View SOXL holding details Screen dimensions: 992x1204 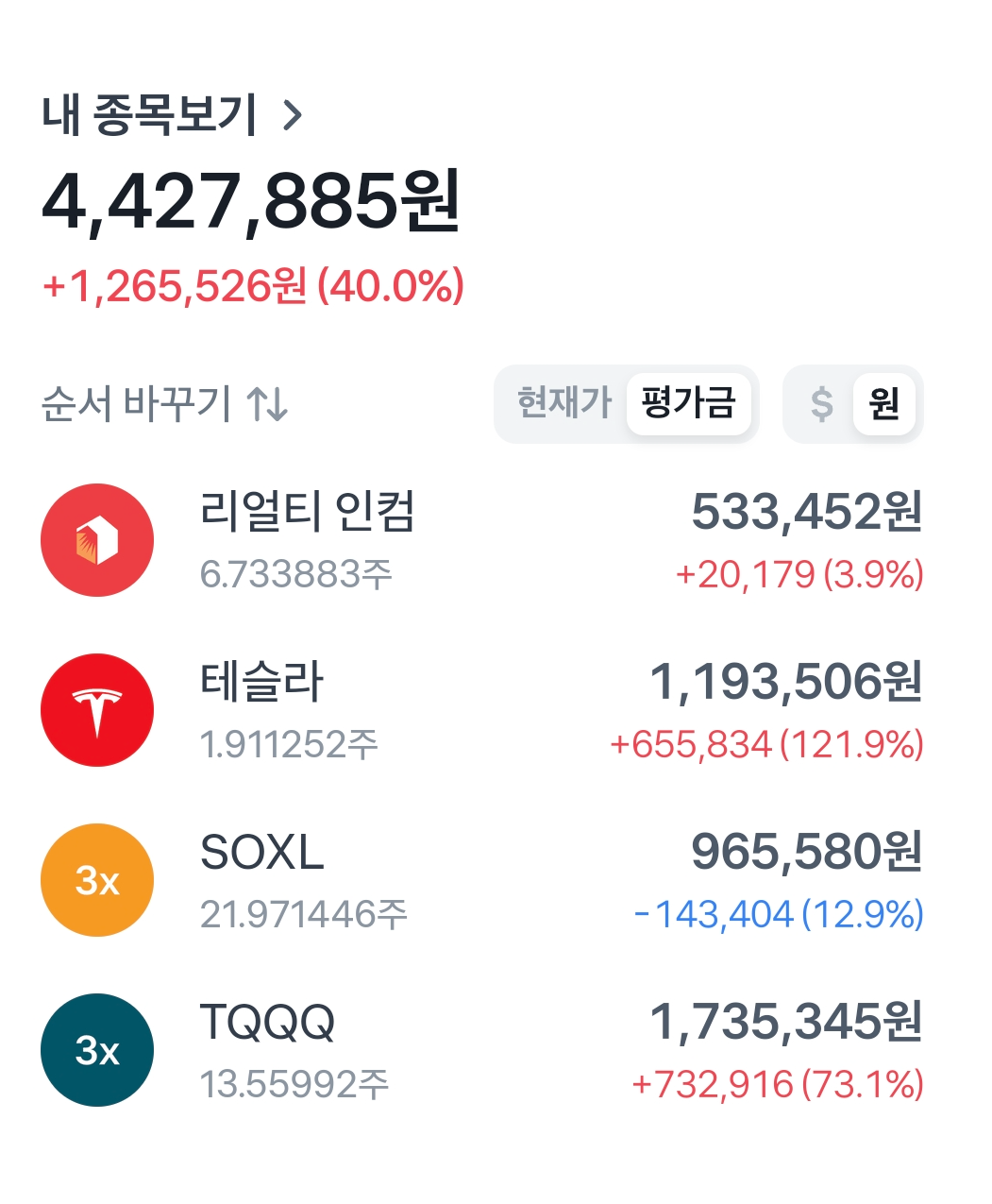click(x=481, y=880)
